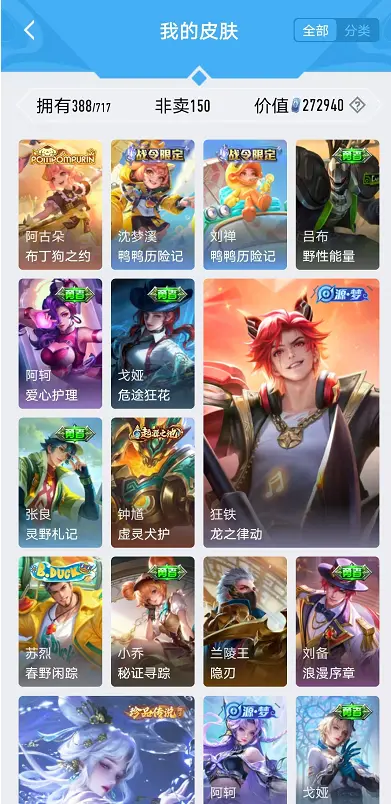
Task: Open the large 狂铁 龙之律动 skin card
Action: point(292,413)
